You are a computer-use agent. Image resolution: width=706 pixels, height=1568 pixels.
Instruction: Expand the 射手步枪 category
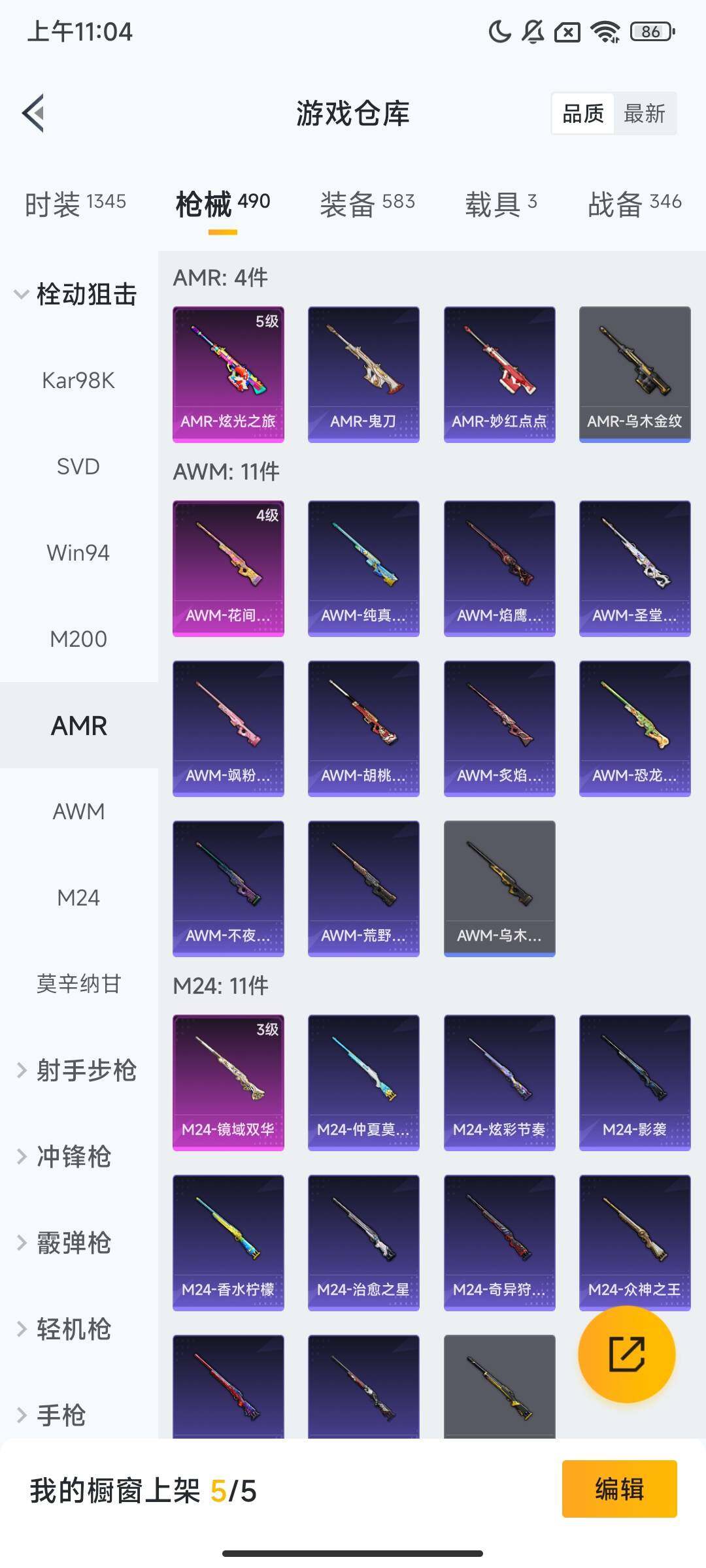77,1070
